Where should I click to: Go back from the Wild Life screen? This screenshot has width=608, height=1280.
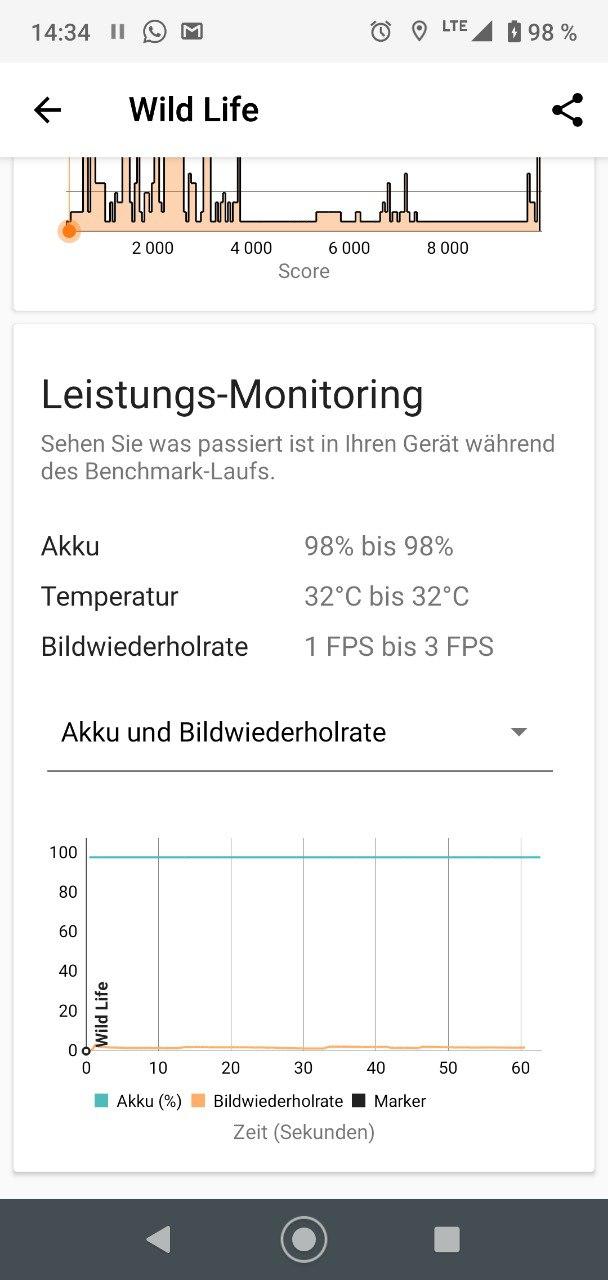click(x=47, y=110)
